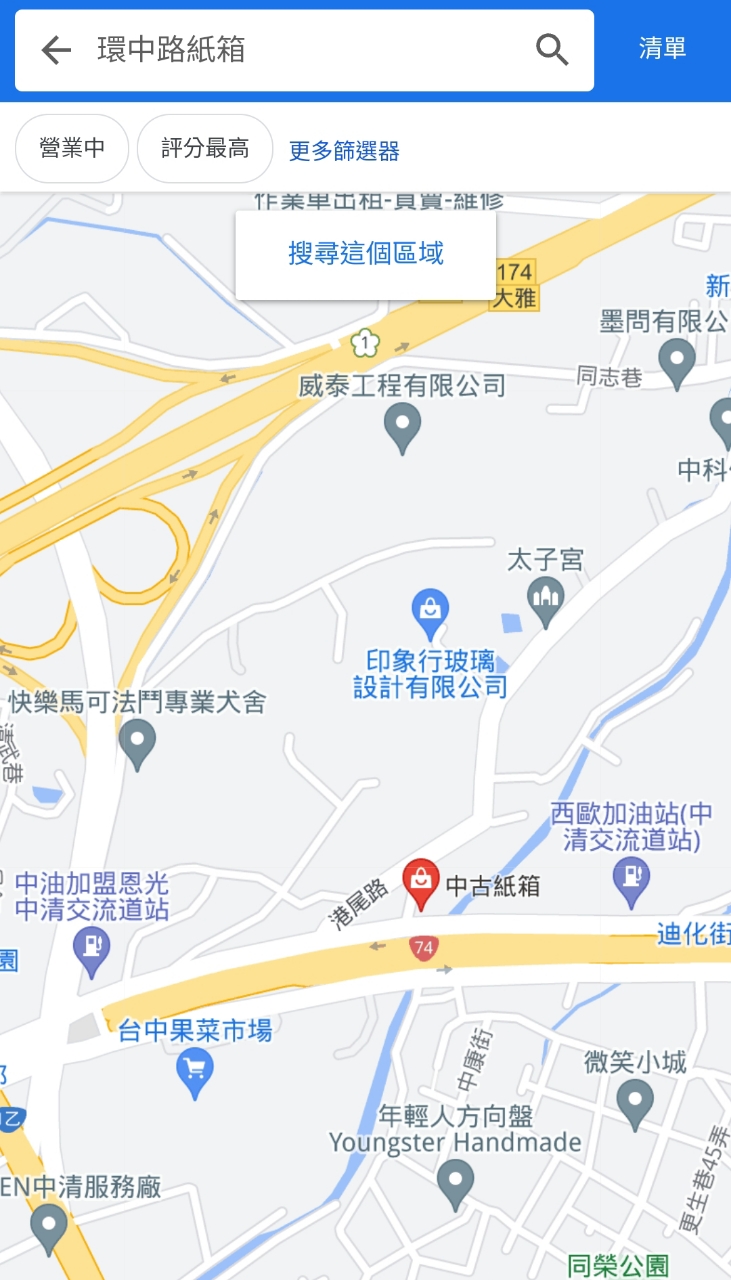Select the 台中果菜市場 shopping marker
This screenshot has height=1280, width=731.
(x=194, y=1072)
